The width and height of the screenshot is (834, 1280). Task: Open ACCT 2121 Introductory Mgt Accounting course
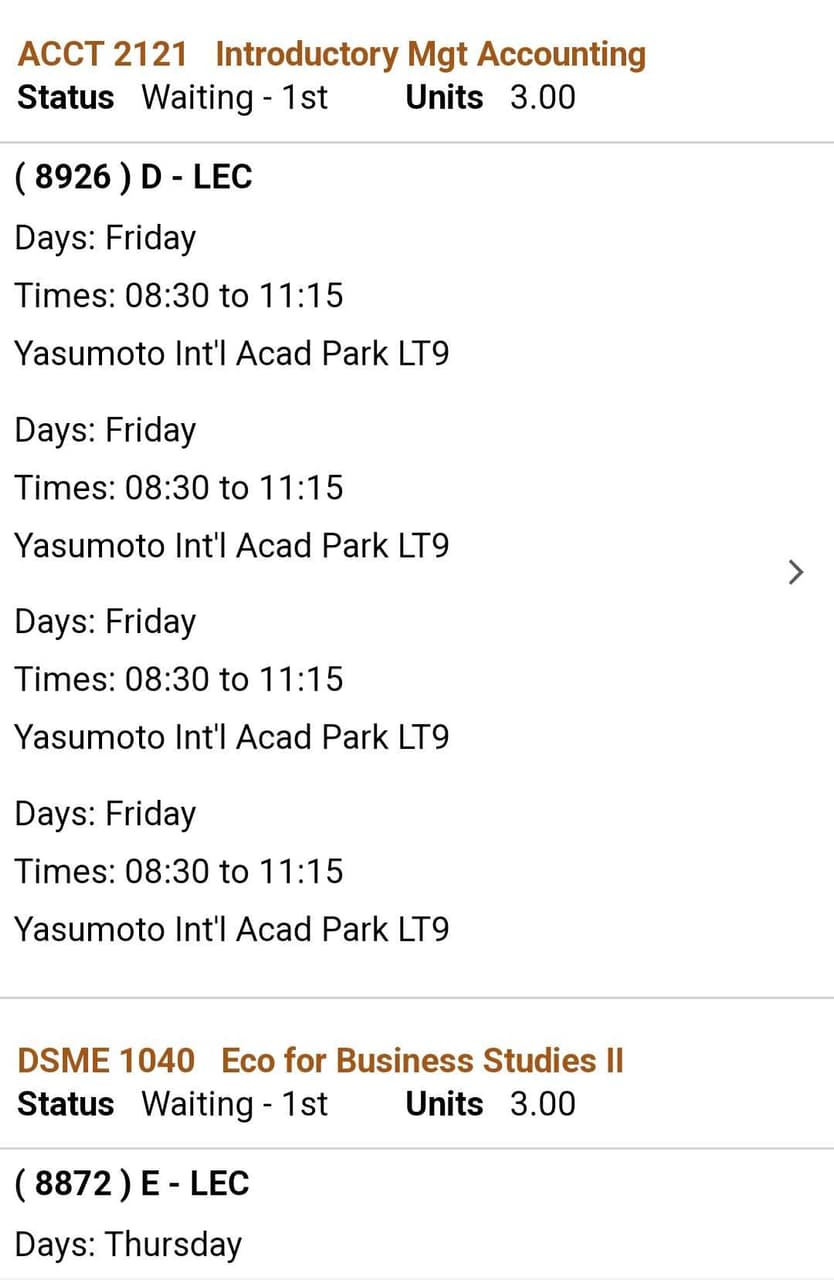331,54
